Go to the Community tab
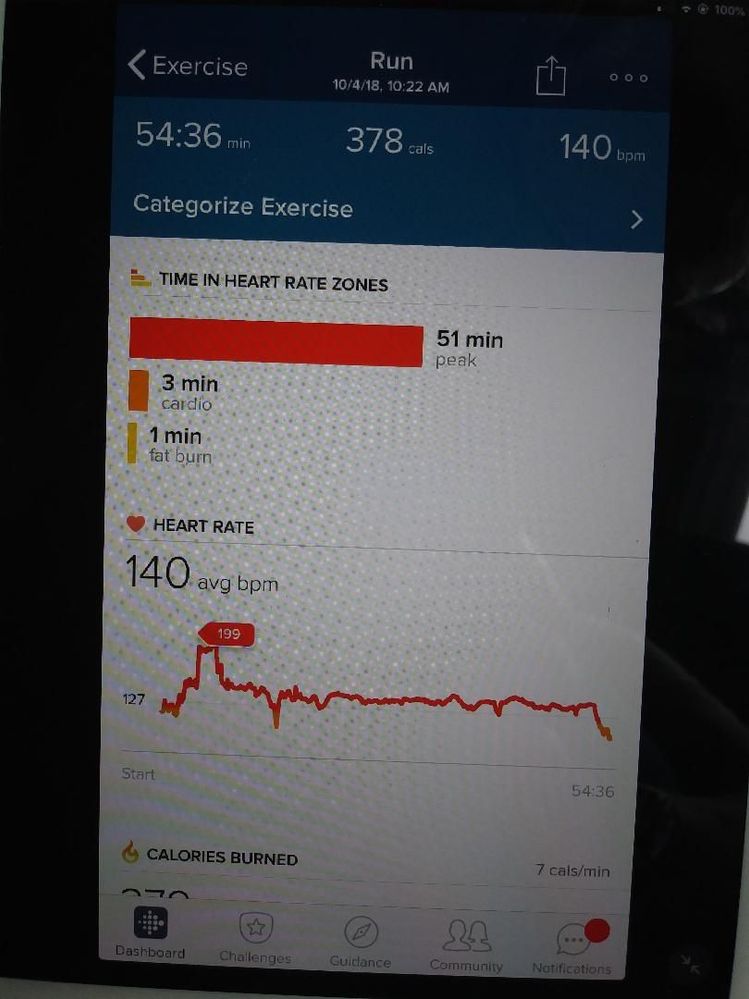The width and height of the screenshot is (749, 999). [467, 944]
